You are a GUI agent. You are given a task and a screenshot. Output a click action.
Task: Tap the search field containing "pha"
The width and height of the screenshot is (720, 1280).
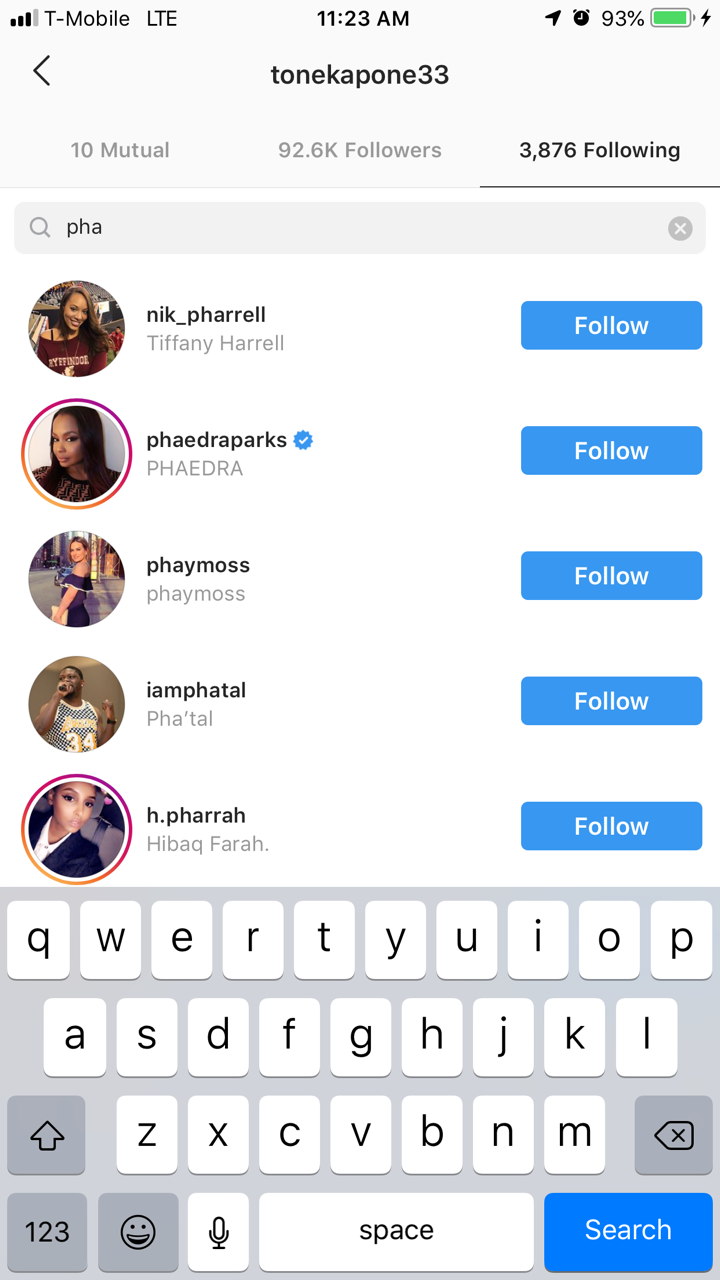point(360,228)
